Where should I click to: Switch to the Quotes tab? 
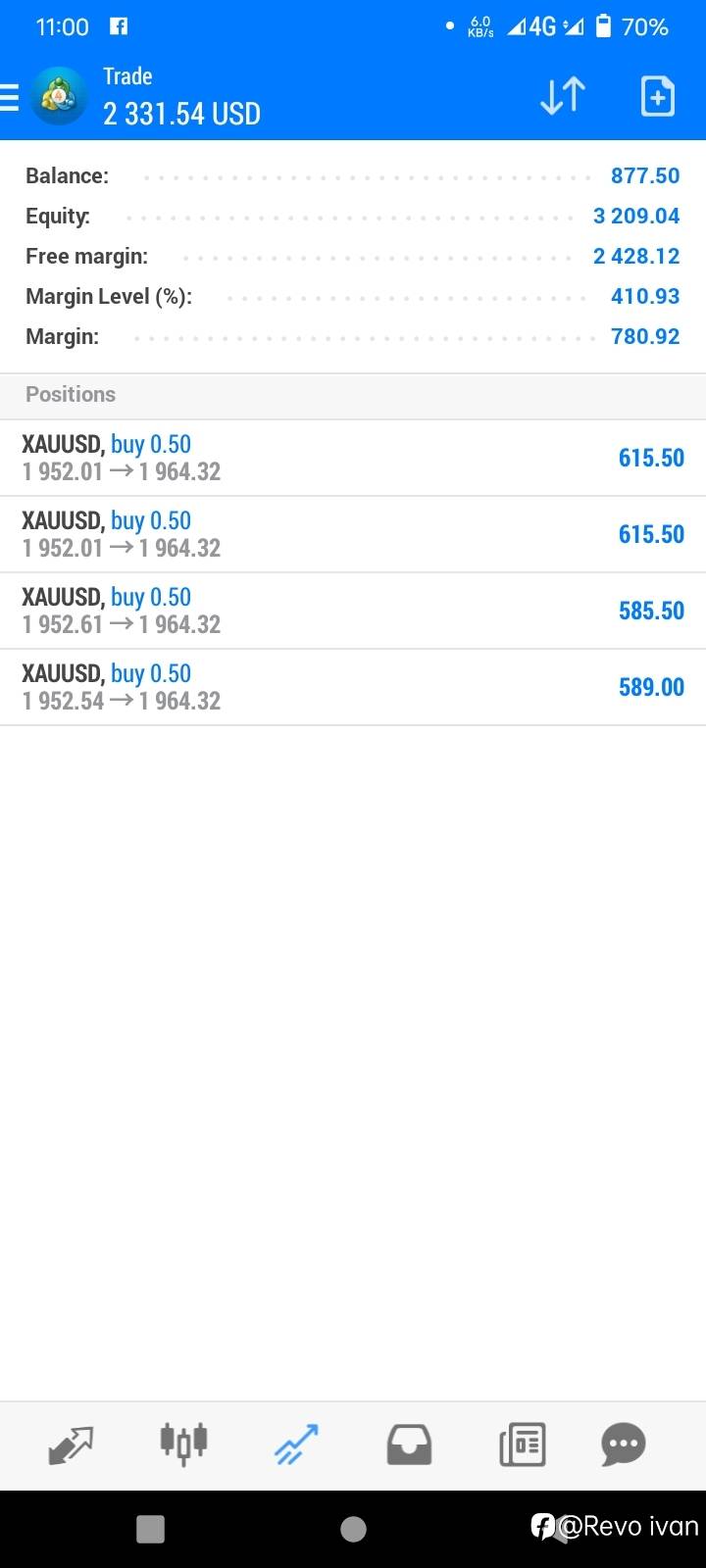point(71,1445)
